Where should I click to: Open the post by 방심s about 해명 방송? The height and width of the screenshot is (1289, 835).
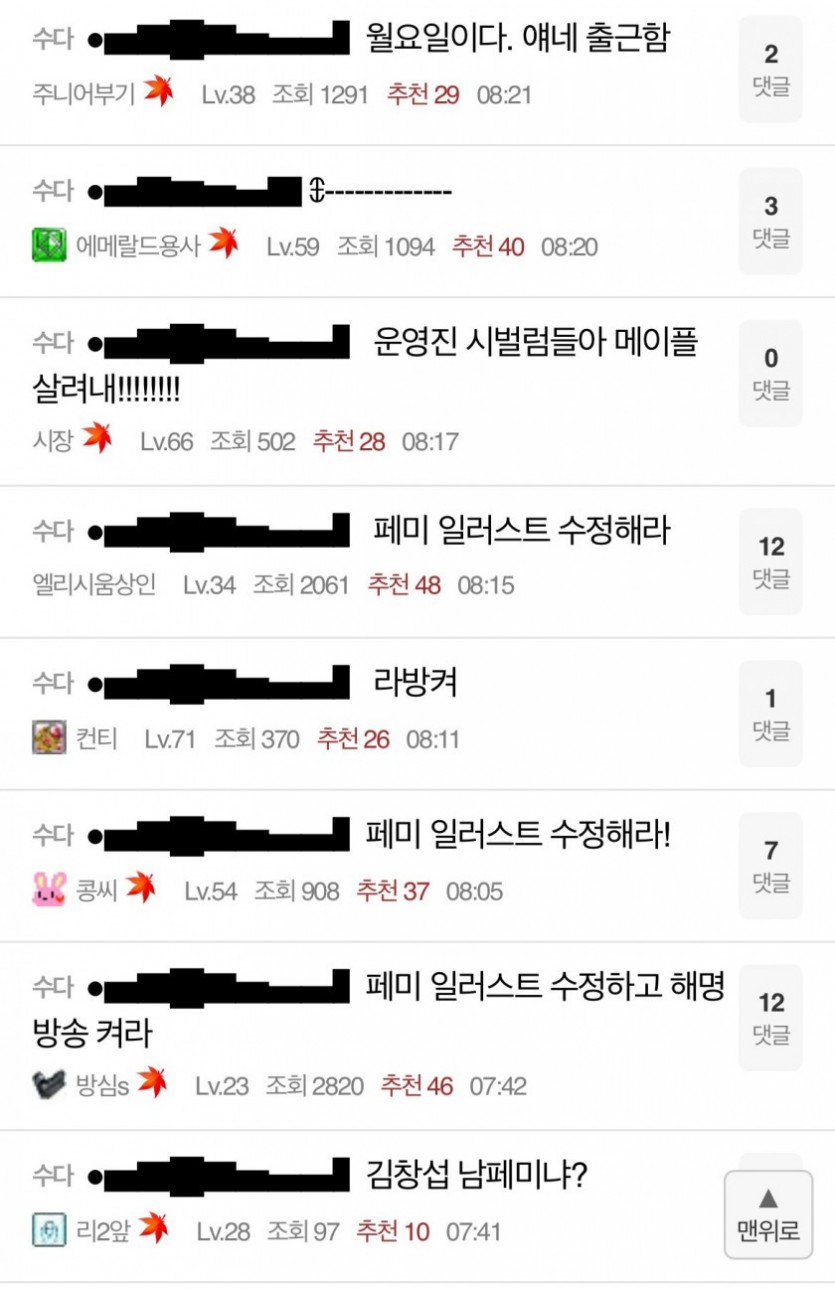click(545, 986)
